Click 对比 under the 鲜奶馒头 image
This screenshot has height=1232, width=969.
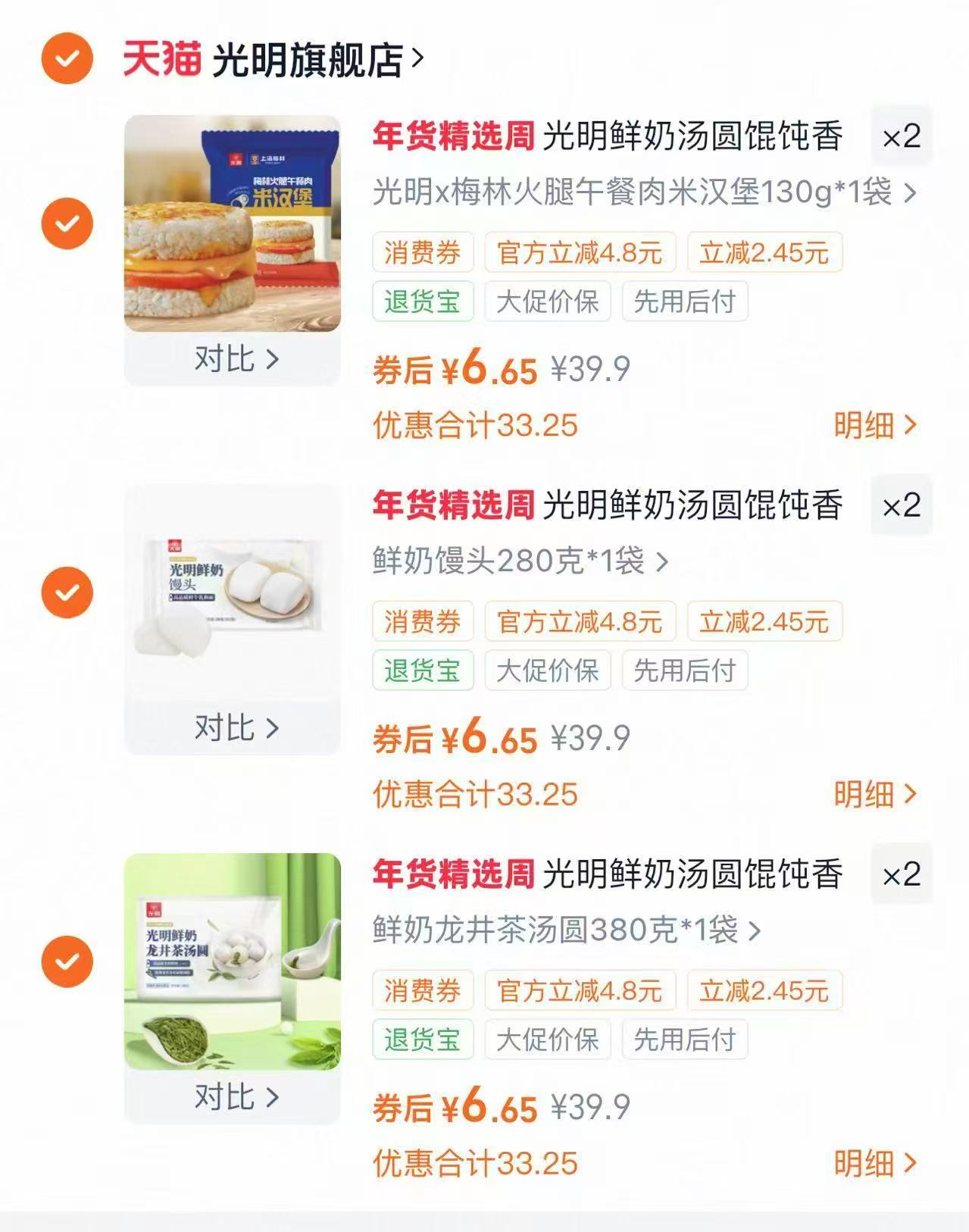(235, 727)
